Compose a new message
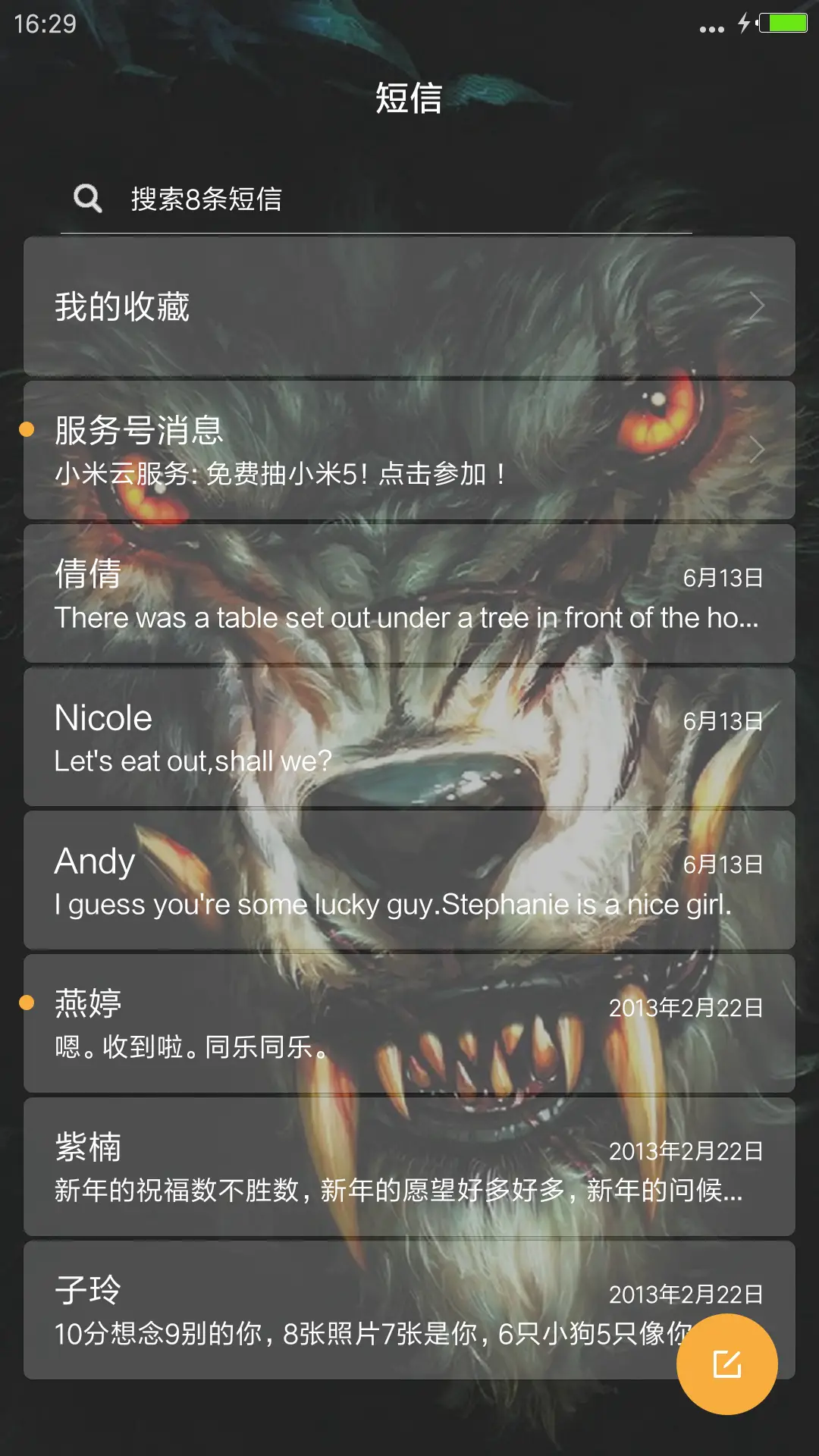819x1456 pixels. (726, 1364)
